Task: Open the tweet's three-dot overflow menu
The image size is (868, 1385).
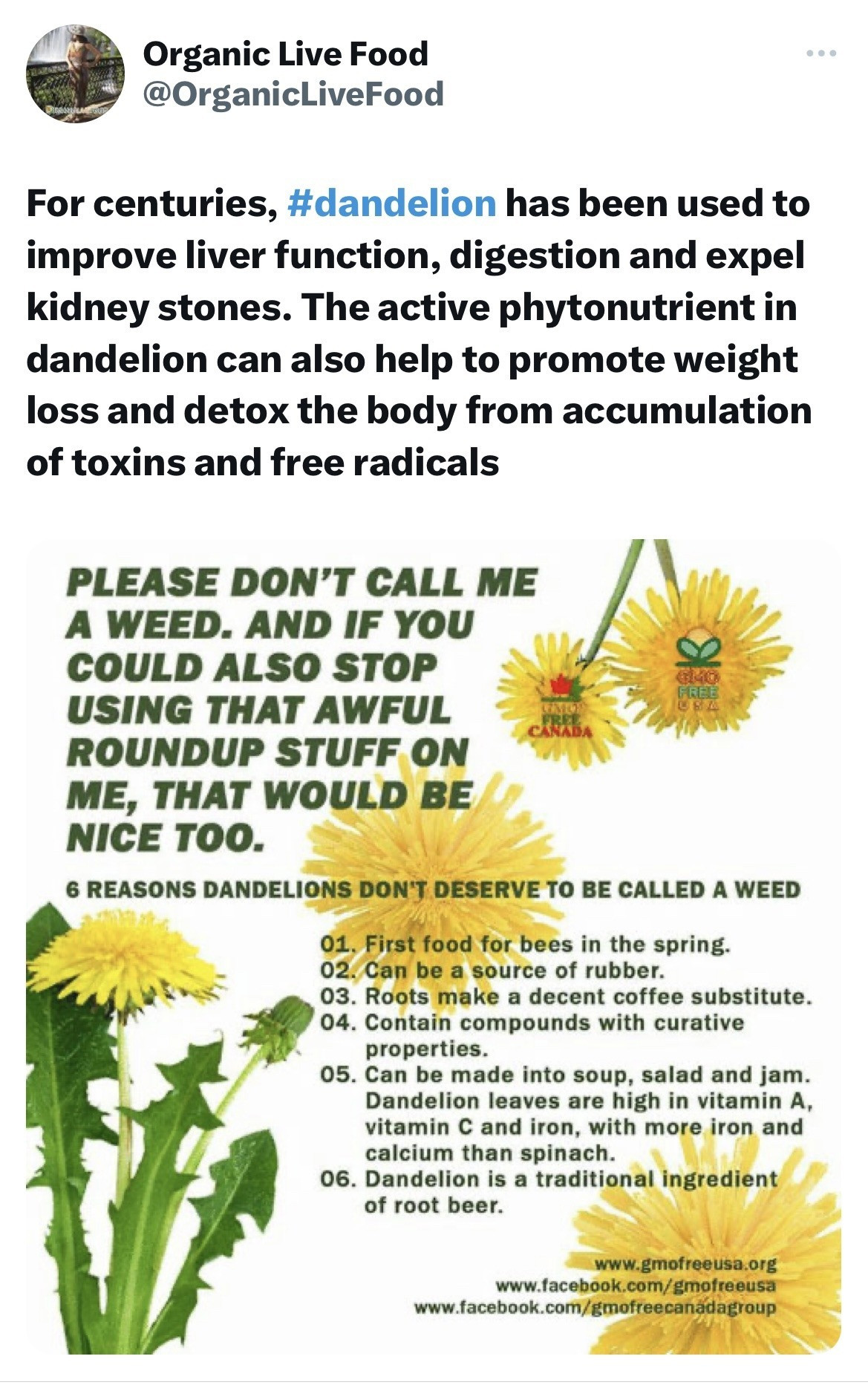Action: [823, 53]
